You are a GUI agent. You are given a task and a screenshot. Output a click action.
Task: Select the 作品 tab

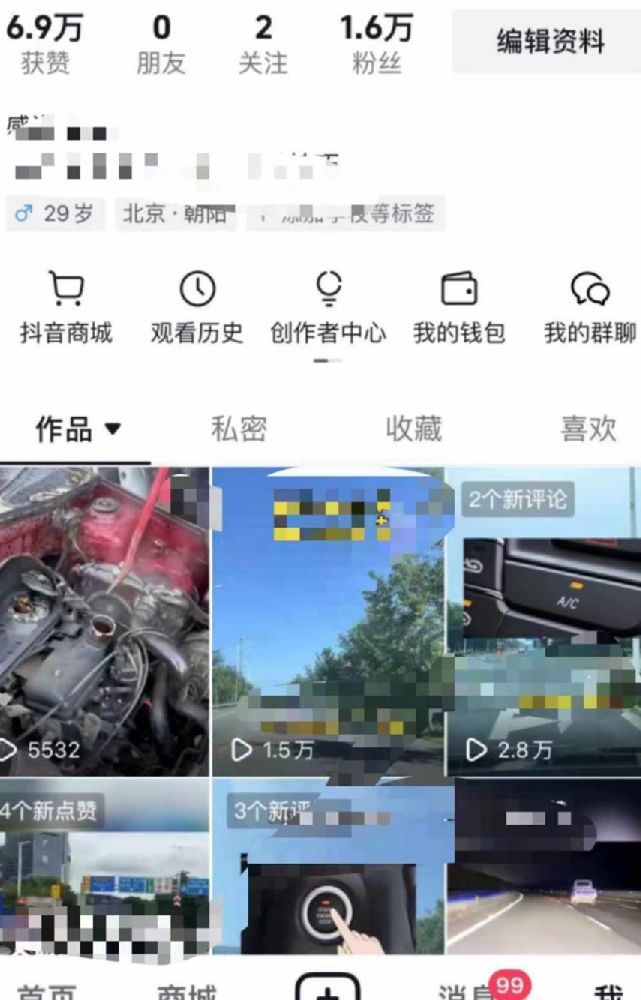pos(76,430)
